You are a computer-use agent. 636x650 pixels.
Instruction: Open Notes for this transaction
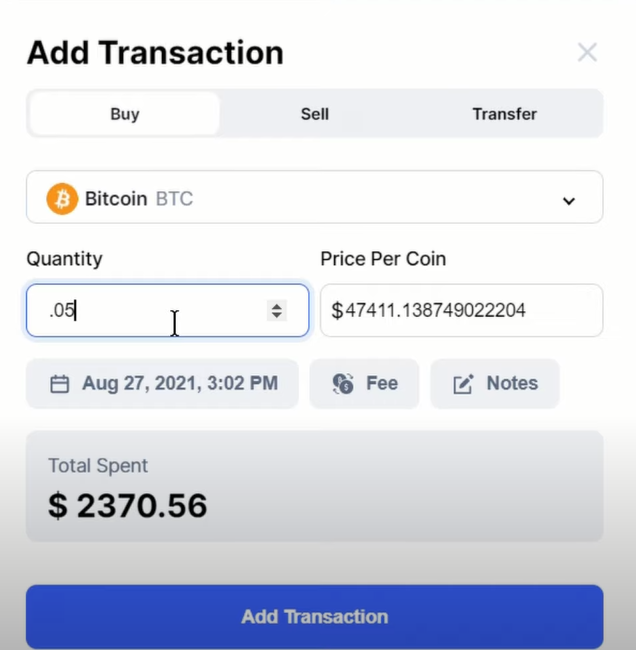(495, 384)
